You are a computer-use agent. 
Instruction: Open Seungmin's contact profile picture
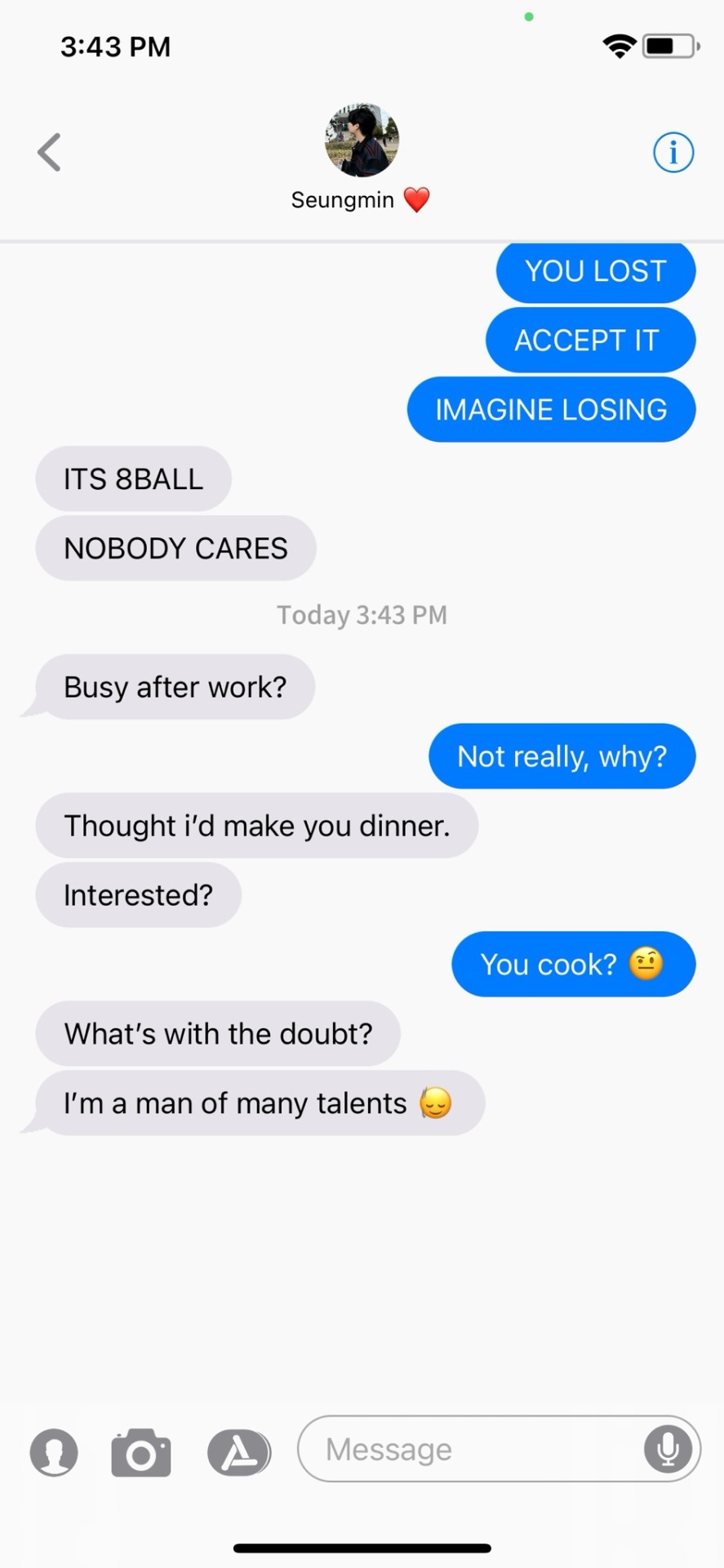[362, 140]
